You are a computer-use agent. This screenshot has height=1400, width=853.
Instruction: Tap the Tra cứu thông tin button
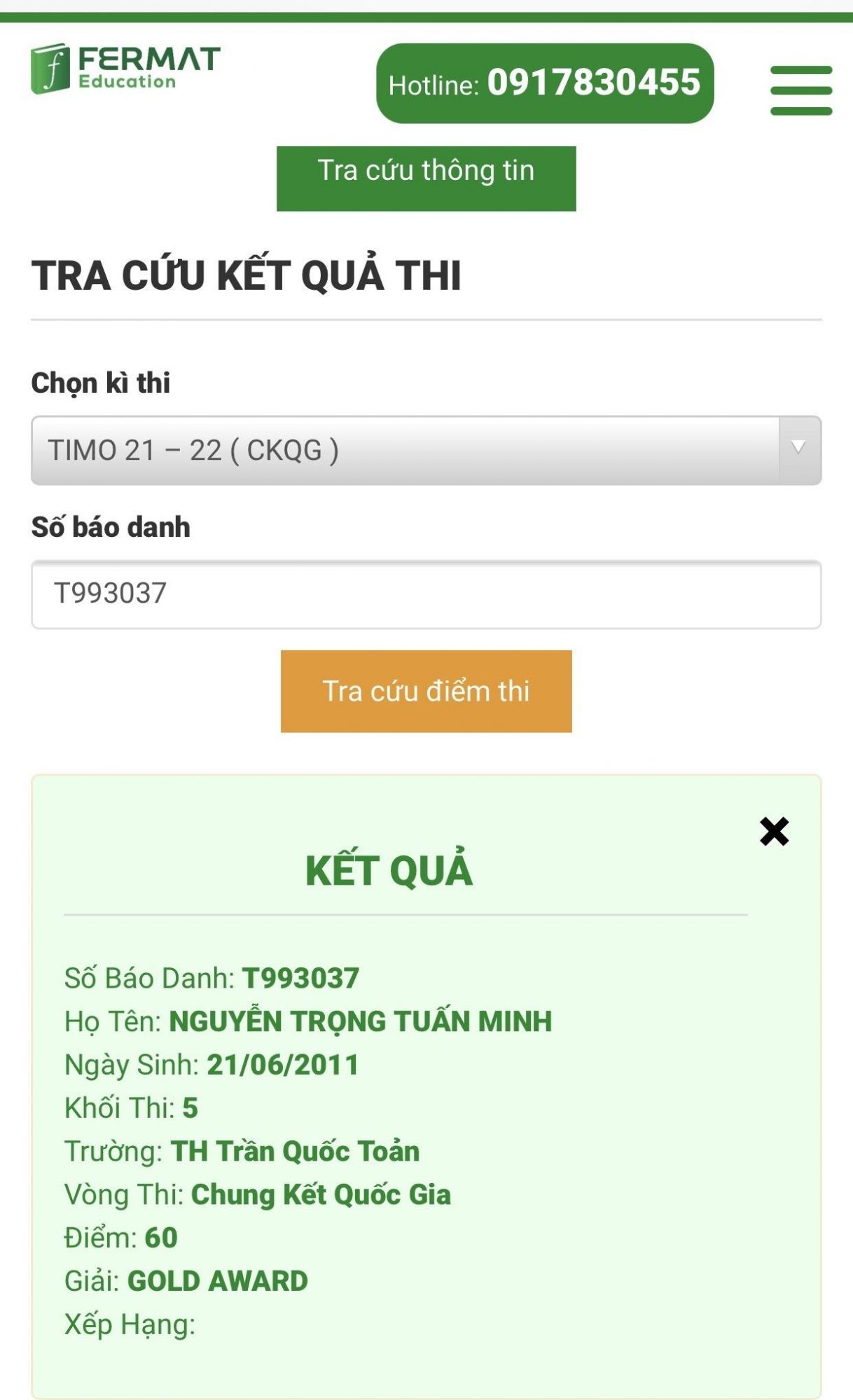pos(426,178)
